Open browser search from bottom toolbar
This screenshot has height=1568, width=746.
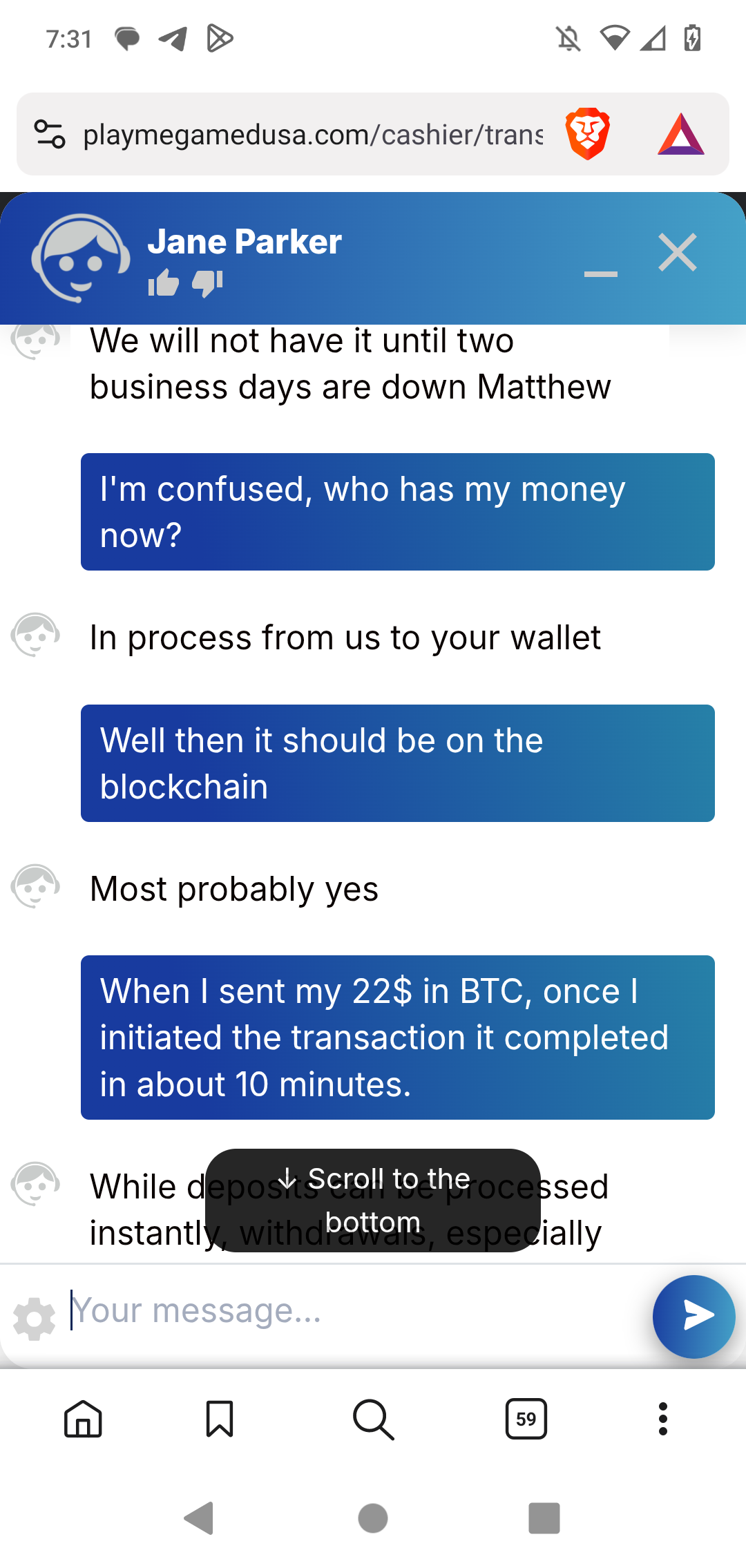(373, 1419)
